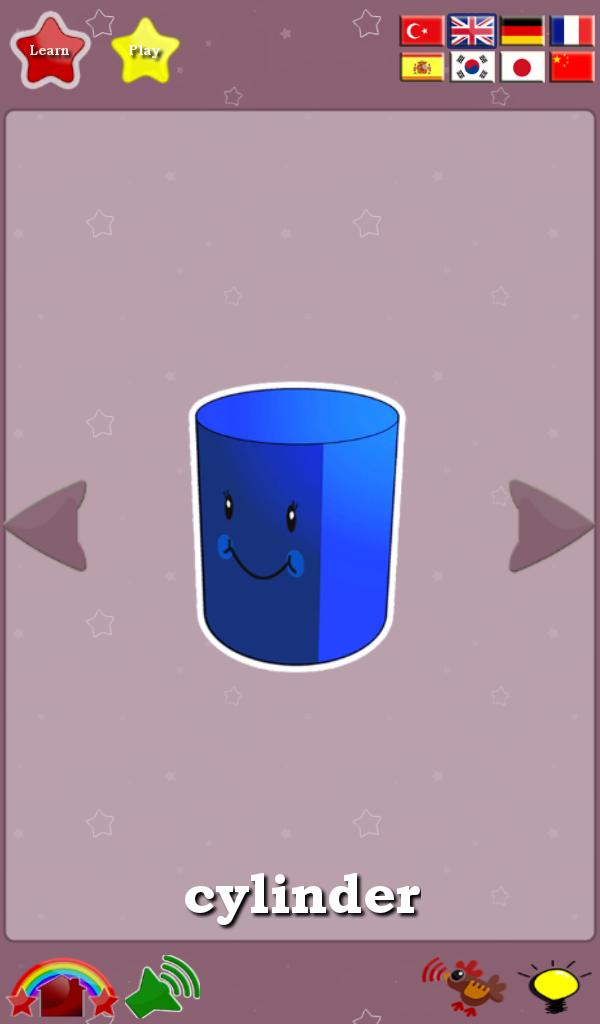600x1024 pixels.
Task: Tap the rooster sound icon
Action: point(465,985)
